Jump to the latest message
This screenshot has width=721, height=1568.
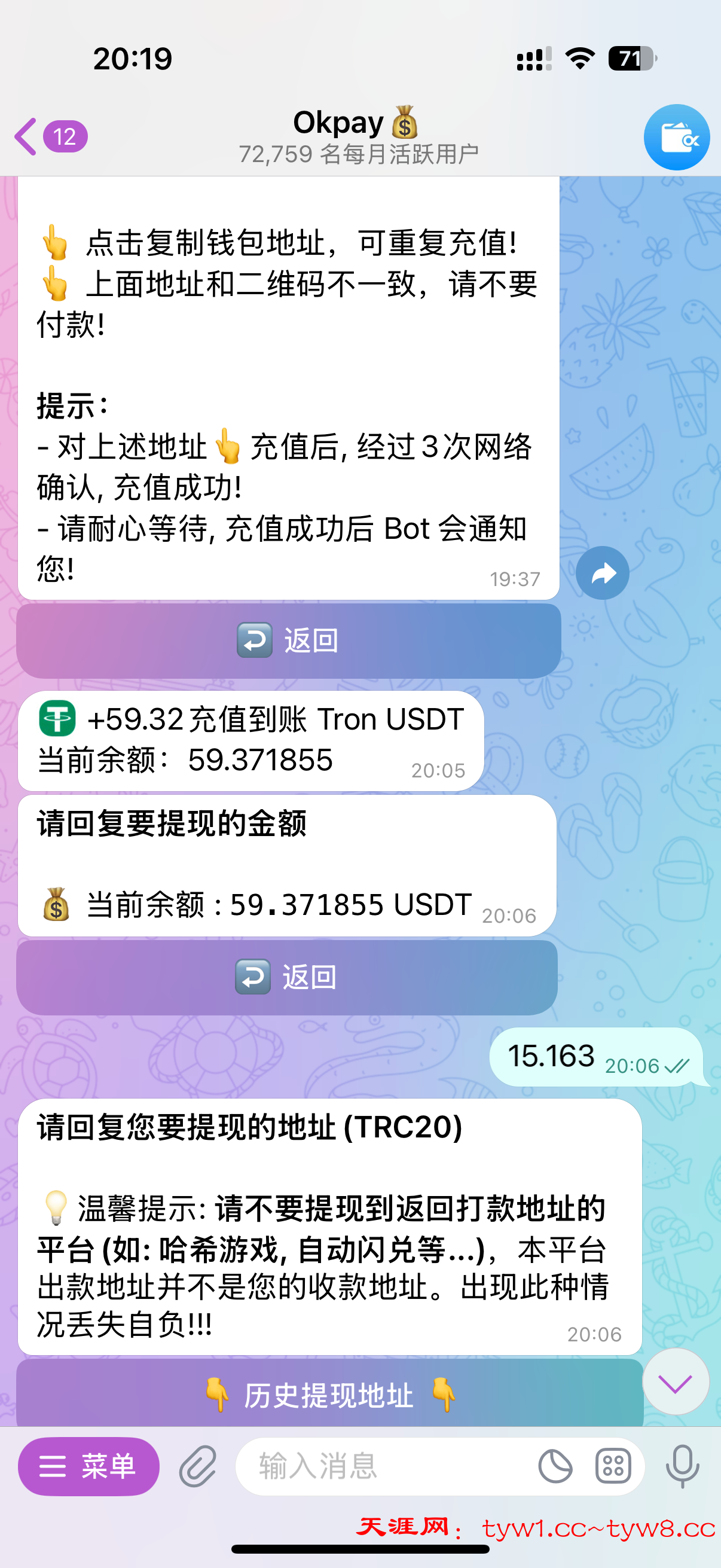pyautogui.click(x=675, y=1382)
